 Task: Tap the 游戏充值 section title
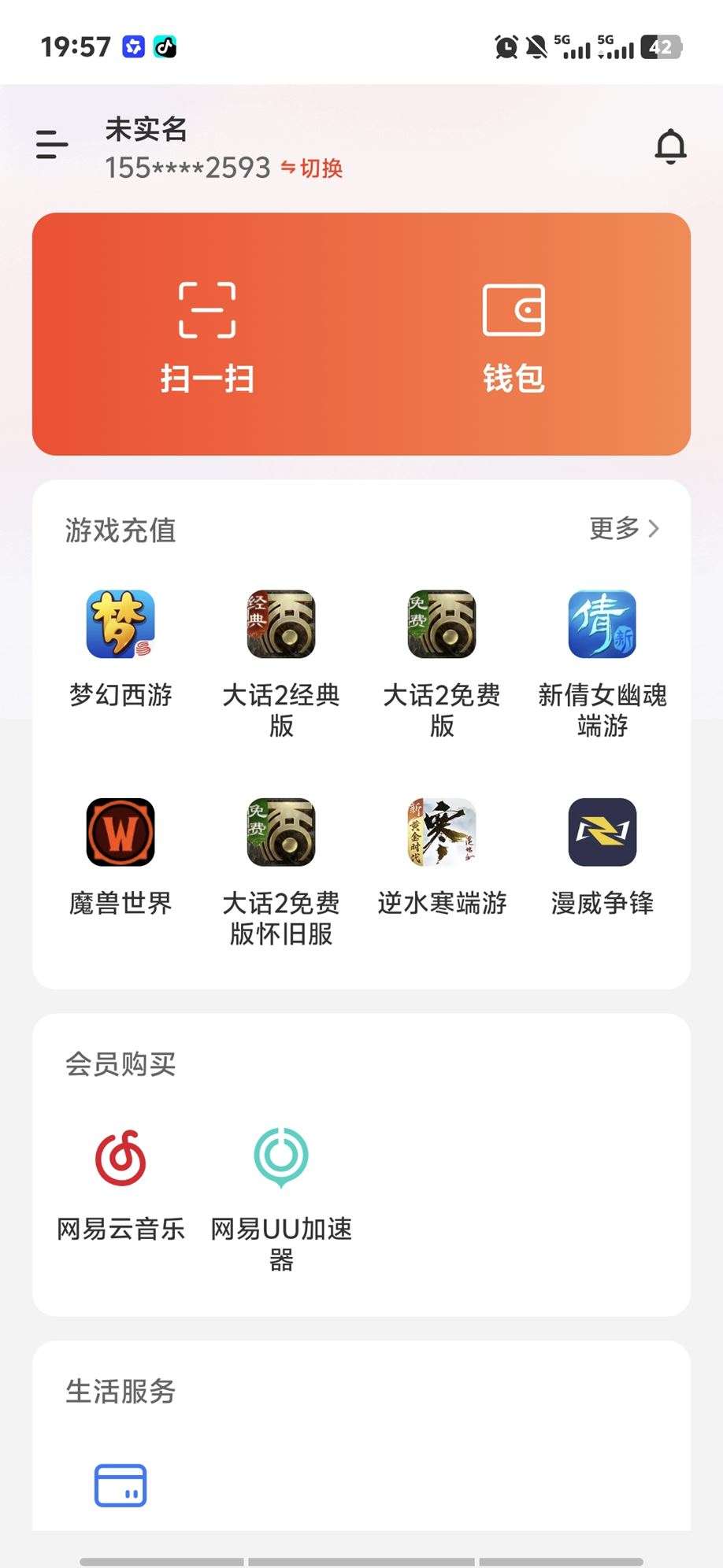pyautogui.click(x=120, y=531)
